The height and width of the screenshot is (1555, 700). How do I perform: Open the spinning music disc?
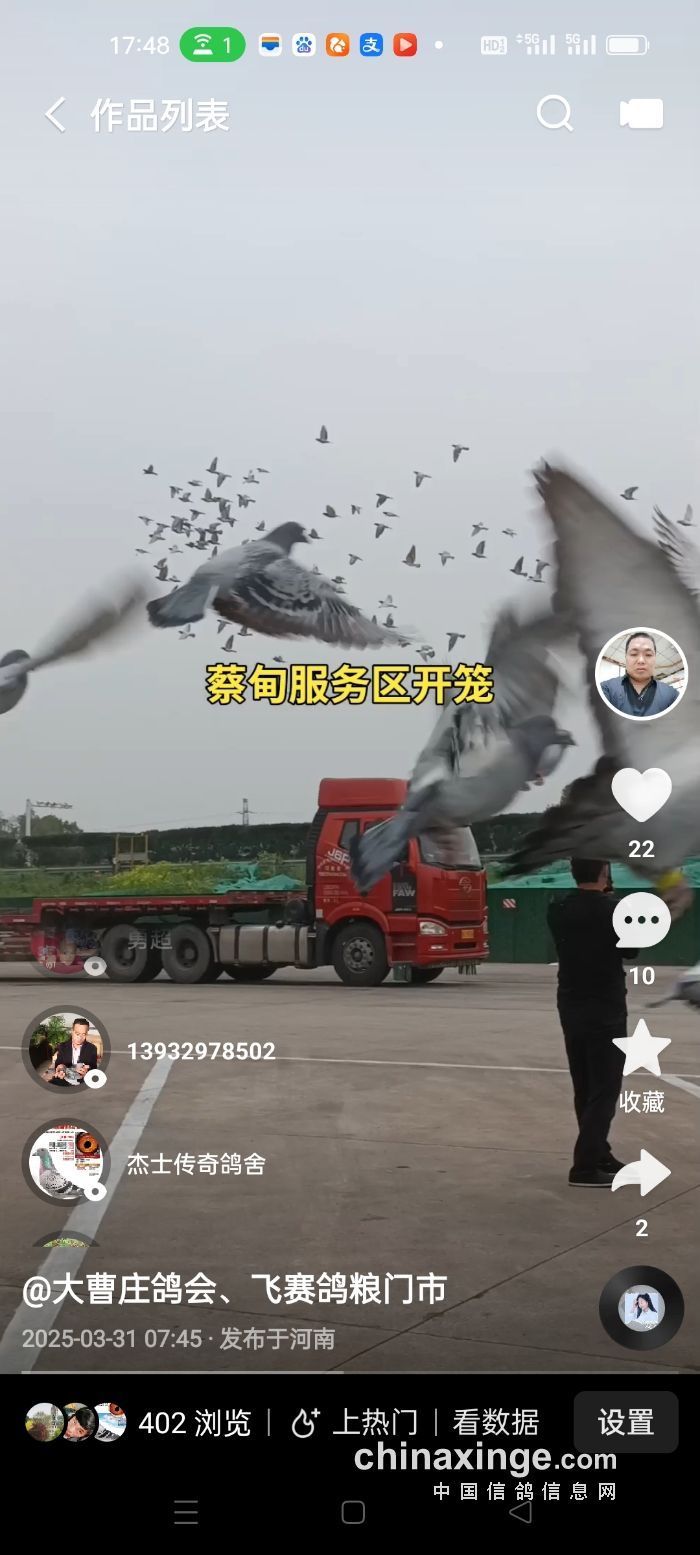click(x=641, y=1308)
